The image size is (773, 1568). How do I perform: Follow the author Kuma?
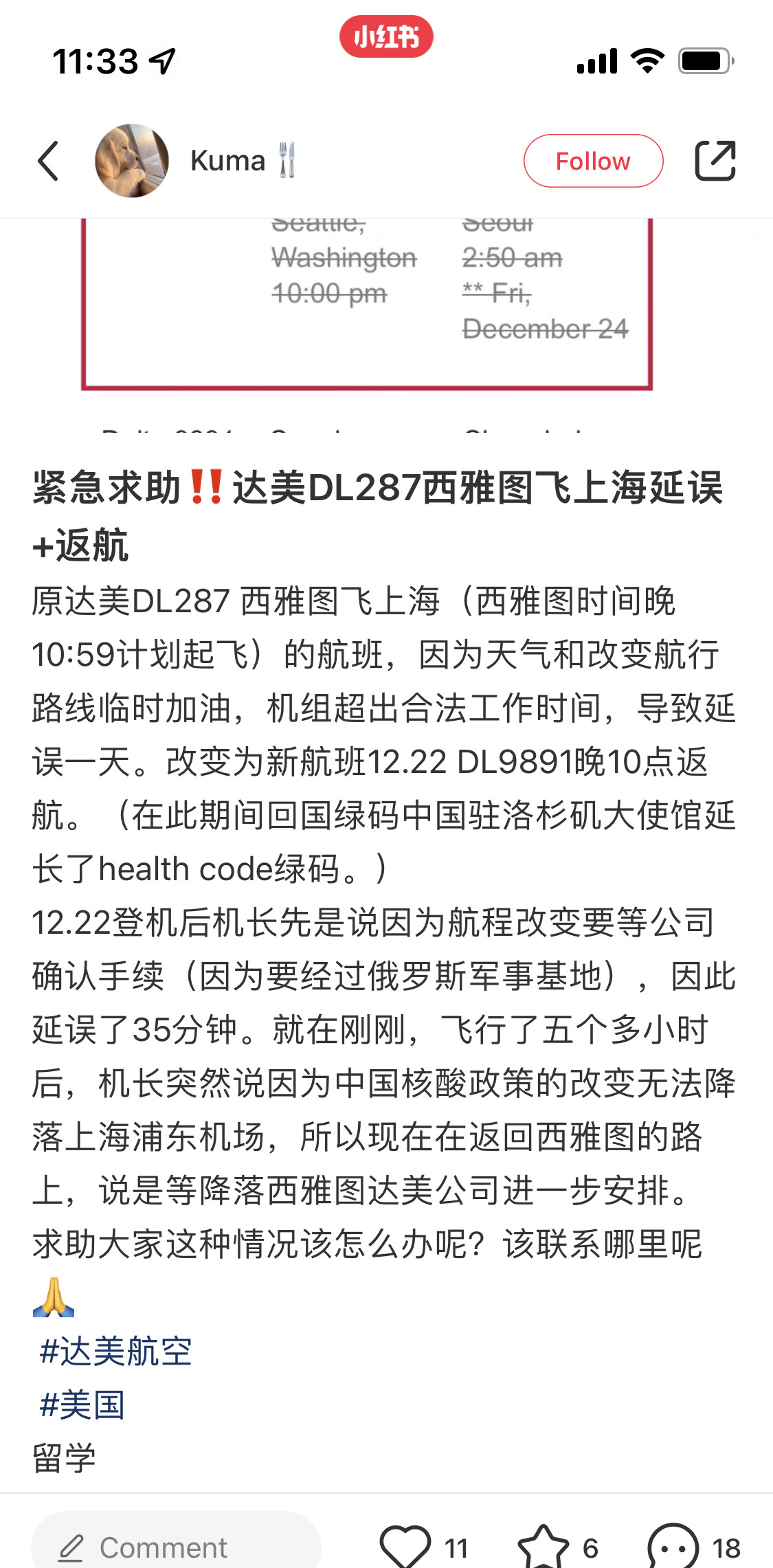(x=593, y=161)
